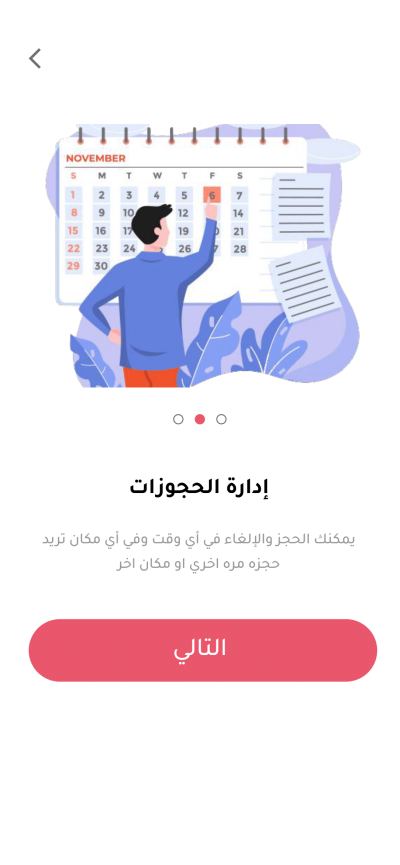Select the third page indicator dot
The image size is (400, 865).
[221, 419]
